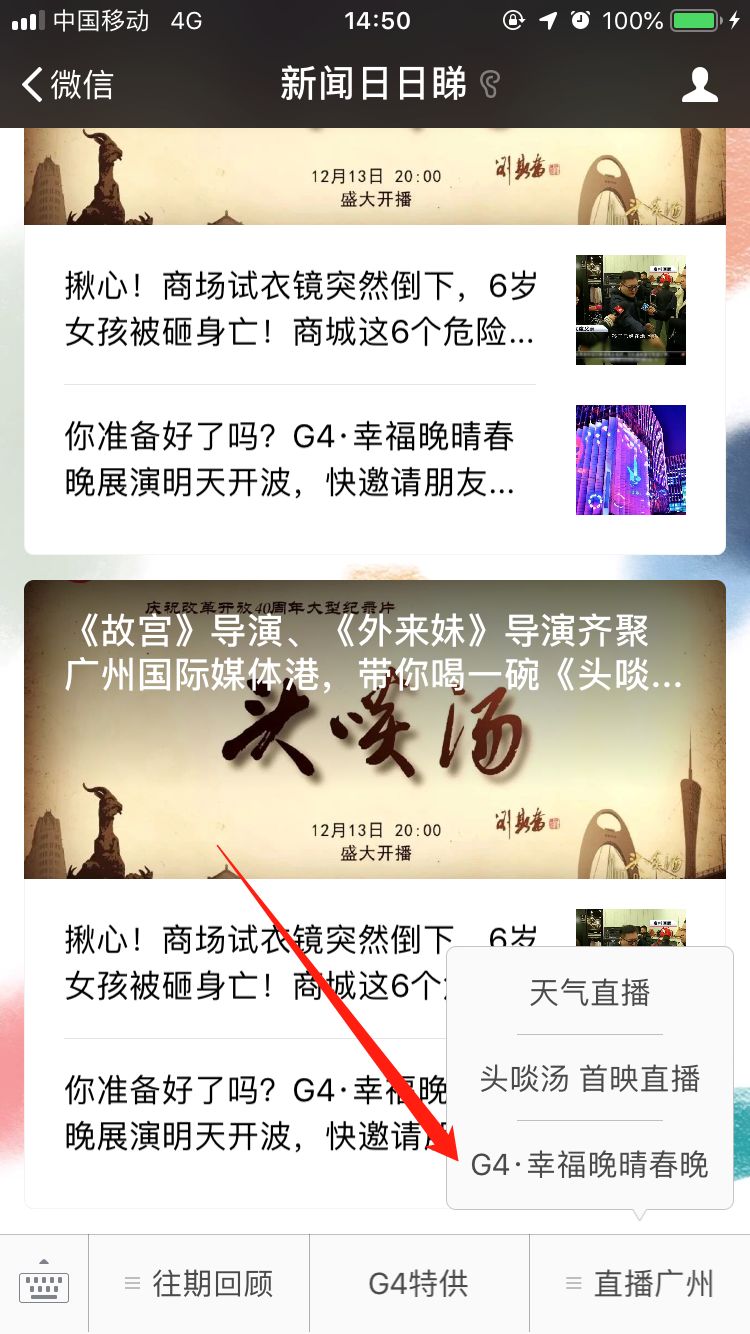Select the G4特供 menu item
The image size is (750, 1334).
419,1283
